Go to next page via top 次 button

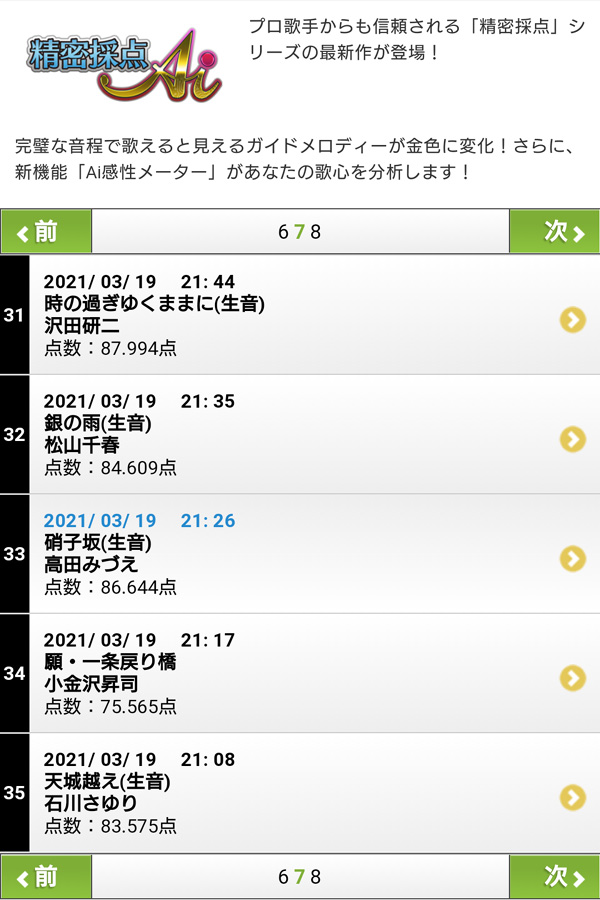tap(555, 232)
